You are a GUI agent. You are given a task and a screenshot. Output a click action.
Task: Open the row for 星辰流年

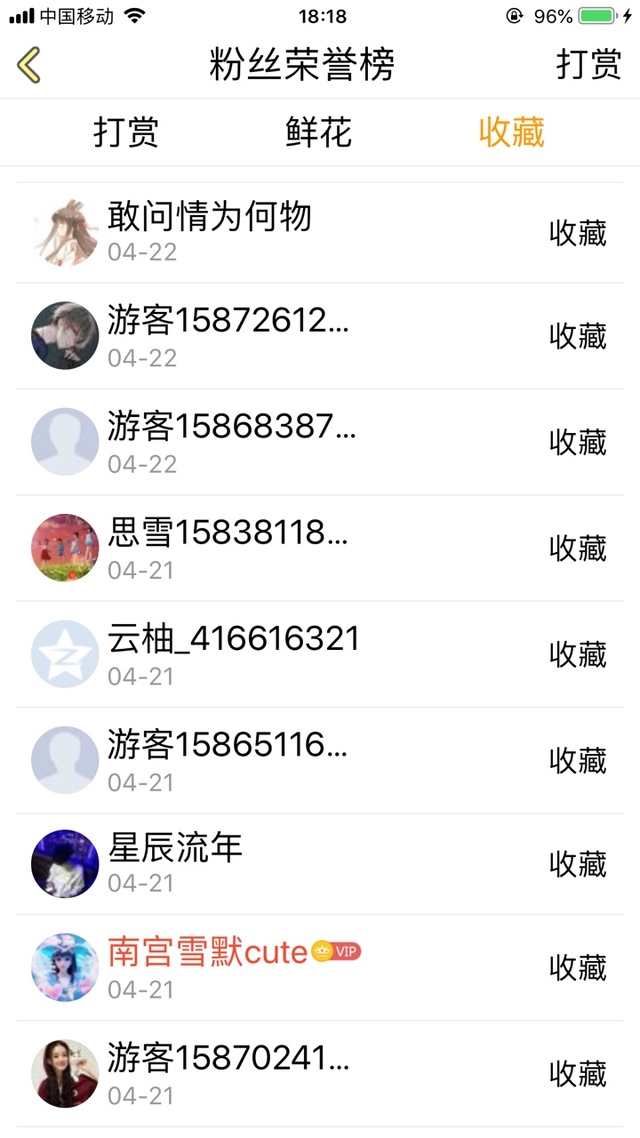320,864
